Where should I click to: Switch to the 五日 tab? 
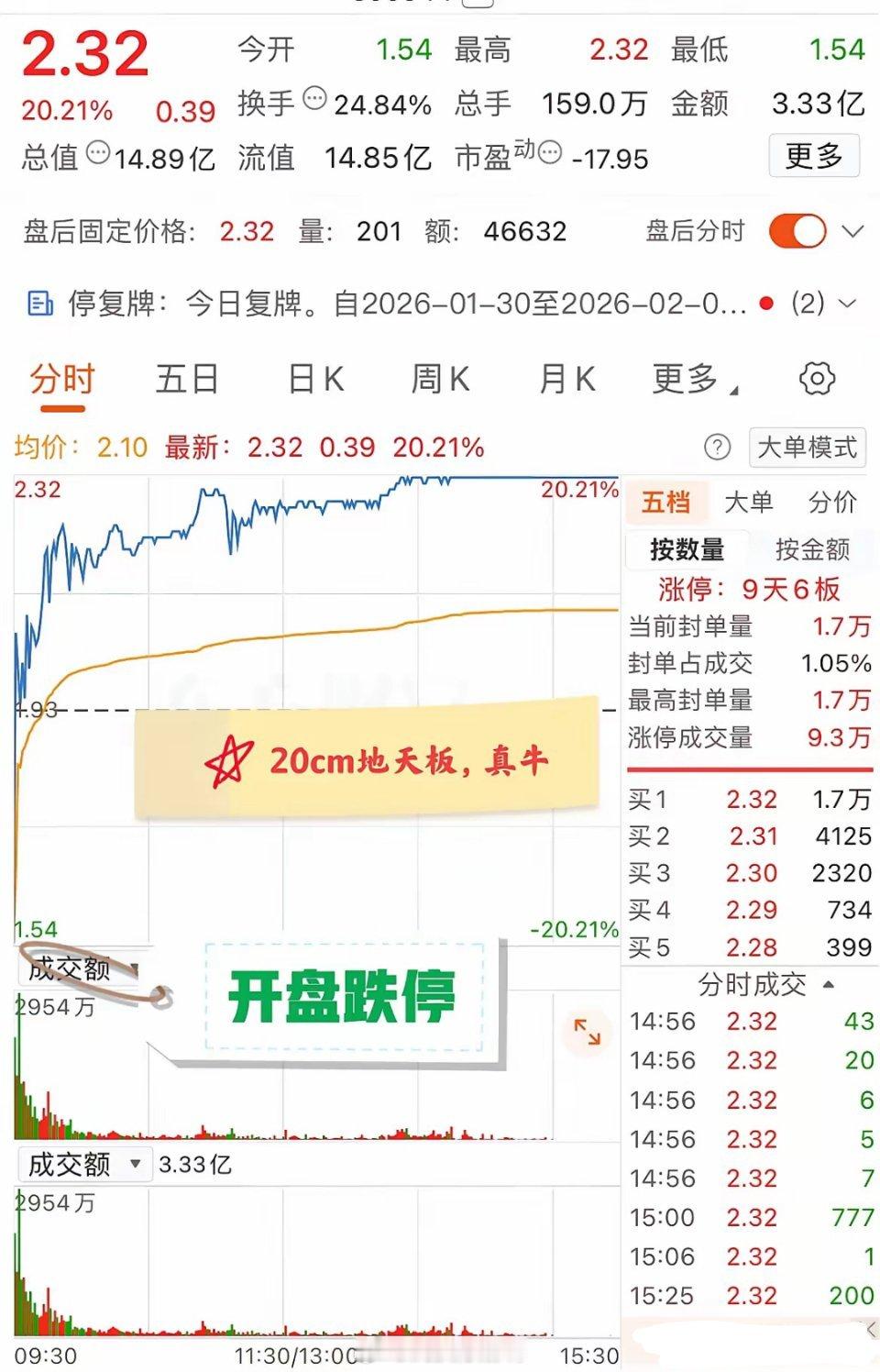(x=187, y=378)
